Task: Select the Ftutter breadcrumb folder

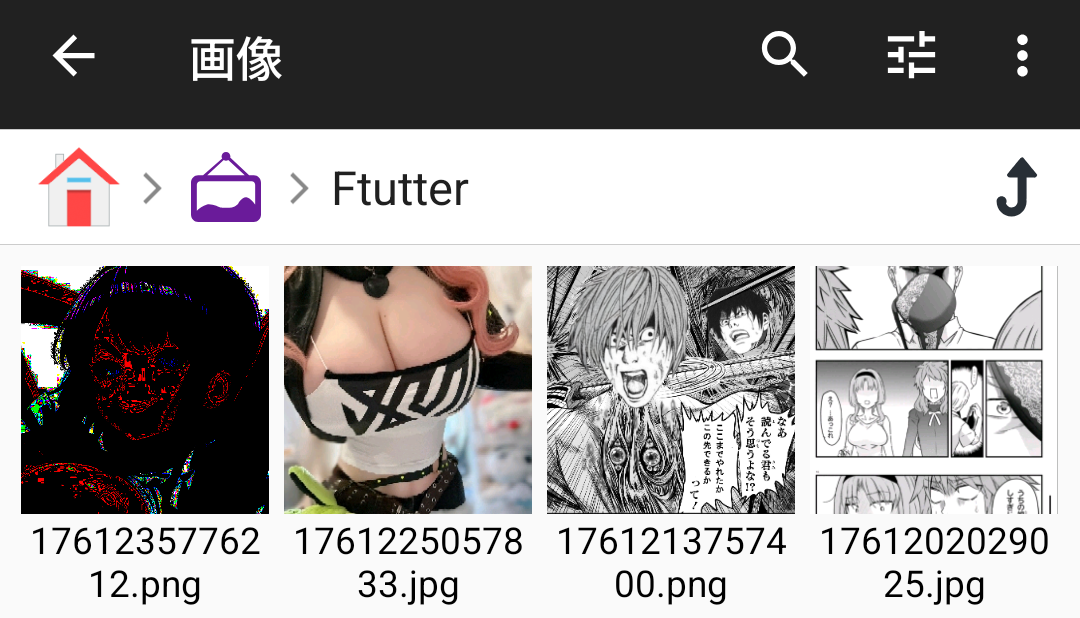Action: tap(400, 188)
